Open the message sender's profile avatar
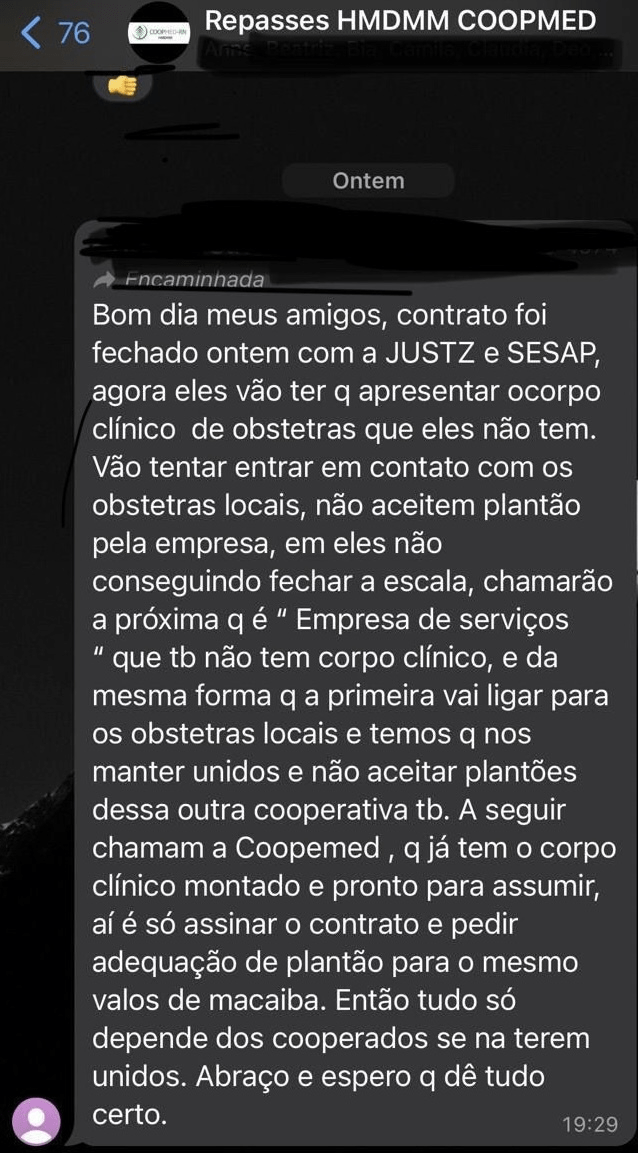The height and width of the screenshot is (1153, 638). pos(37,1121)
